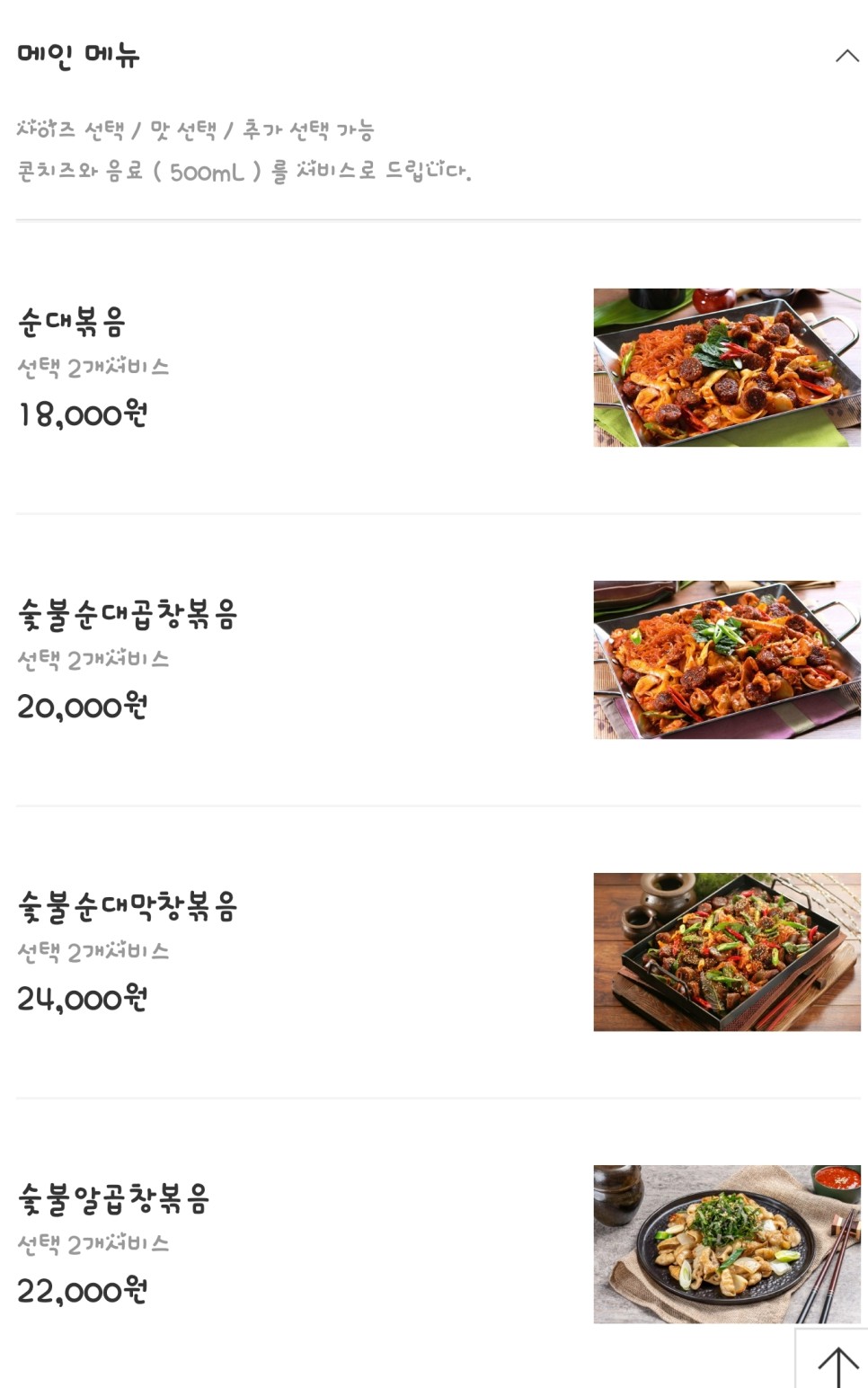This screenshot has width=868, height=1388.
Task: Open the 순대볶음 menu item
Action: coord(72,322)
